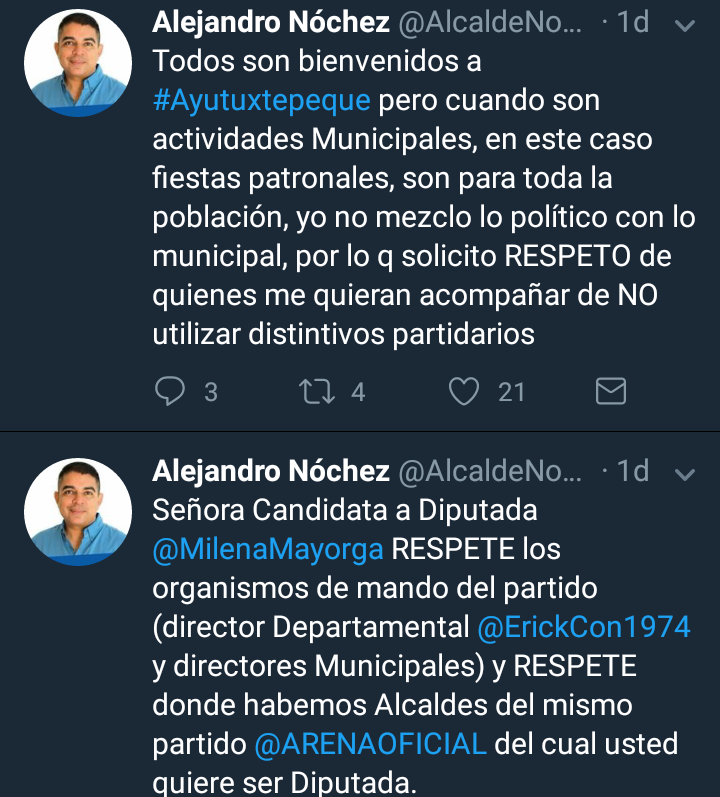The image size is (720, 797).
Task: Open Alejandro Nóchez's avatar on the Ayutuxtepeque tweet
Action: pos(78,65)
